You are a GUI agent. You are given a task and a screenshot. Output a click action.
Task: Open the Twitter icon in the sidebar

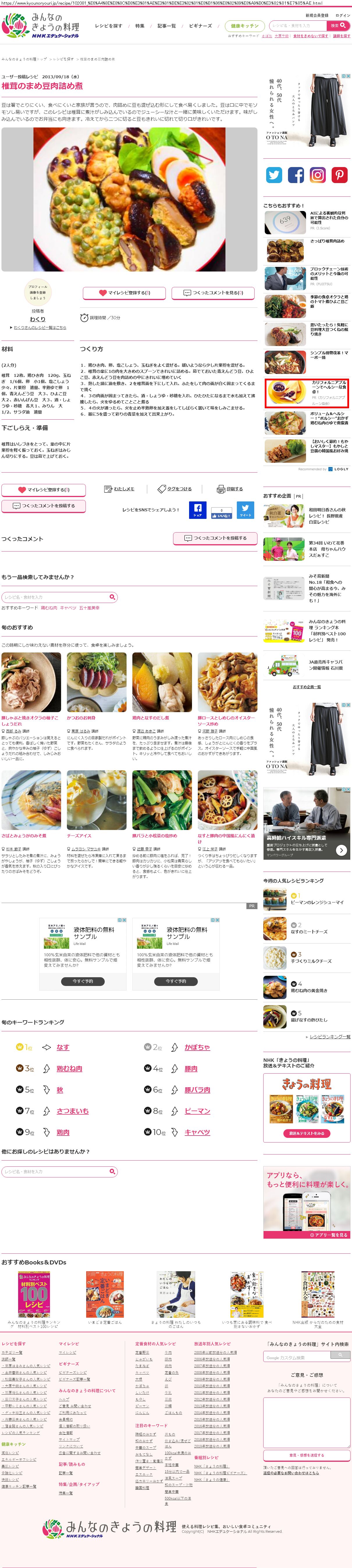tap(274, 175)
